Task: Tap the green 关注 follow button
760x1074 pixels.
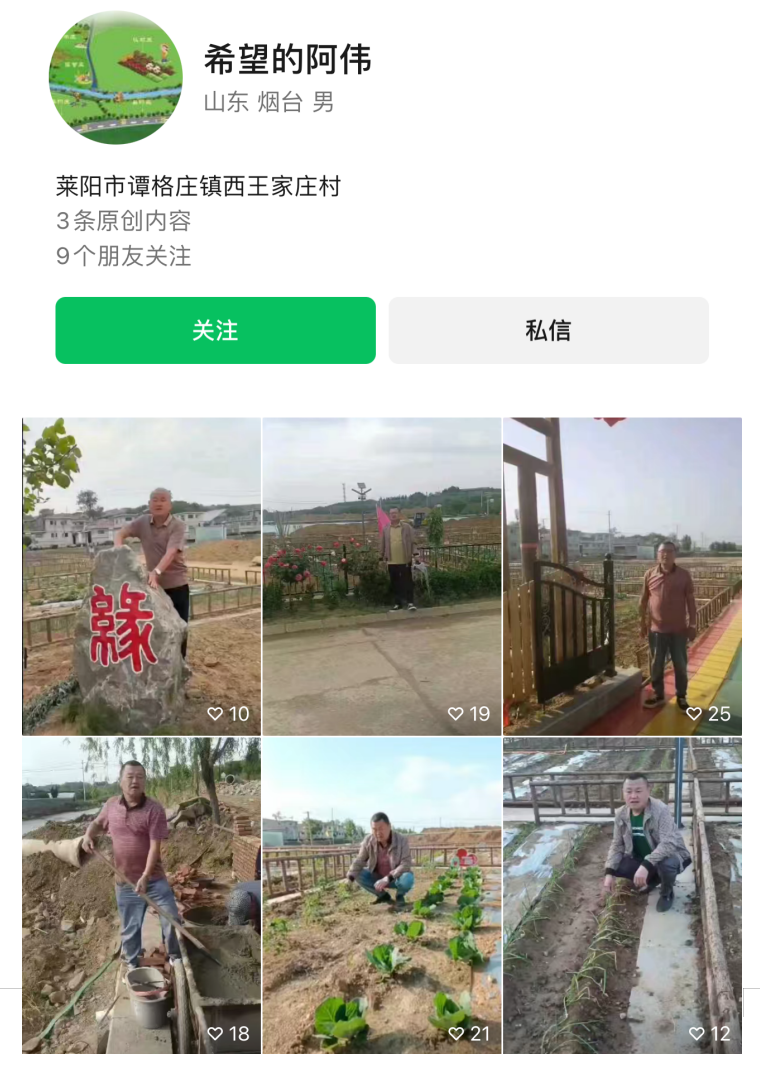Action: click(x=215, y=330)
